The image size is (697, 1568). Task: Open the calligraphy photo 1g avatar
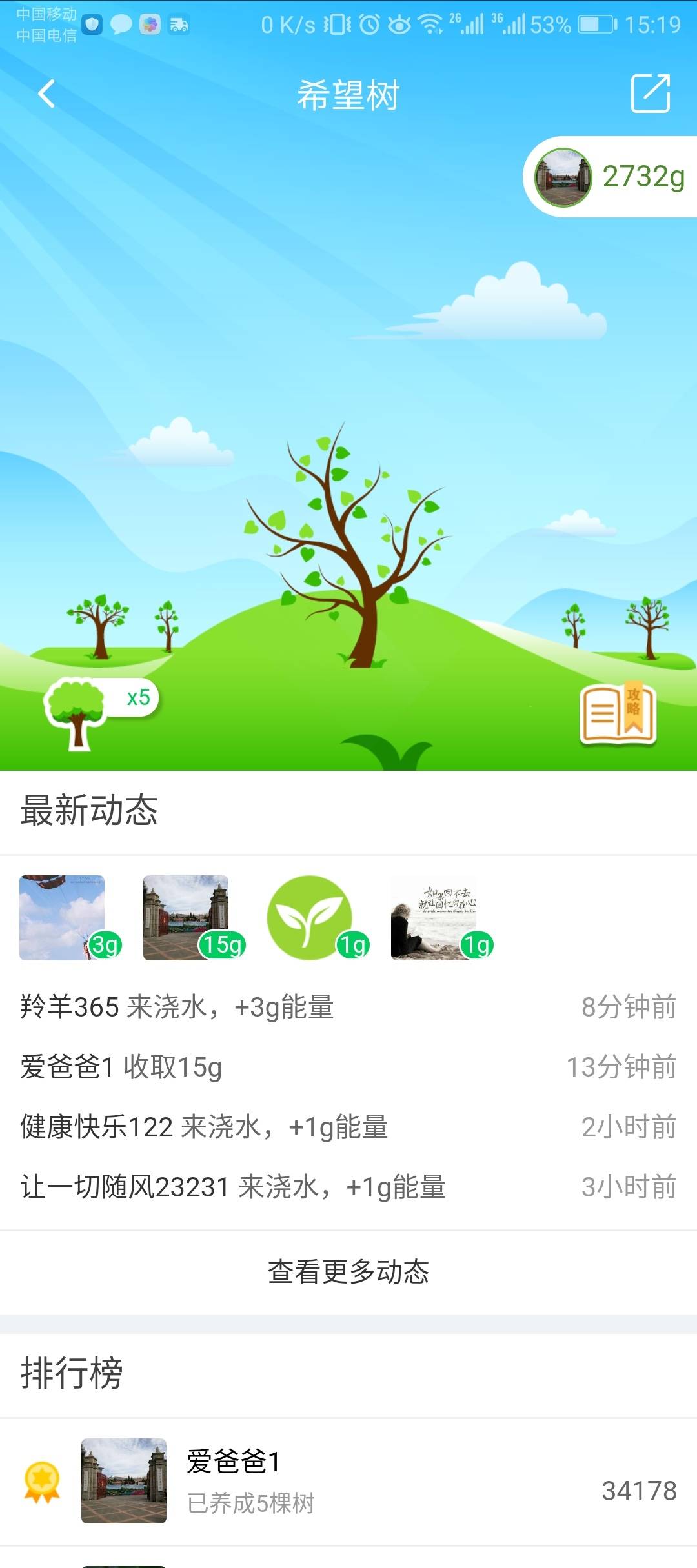[x=434, y=917]
